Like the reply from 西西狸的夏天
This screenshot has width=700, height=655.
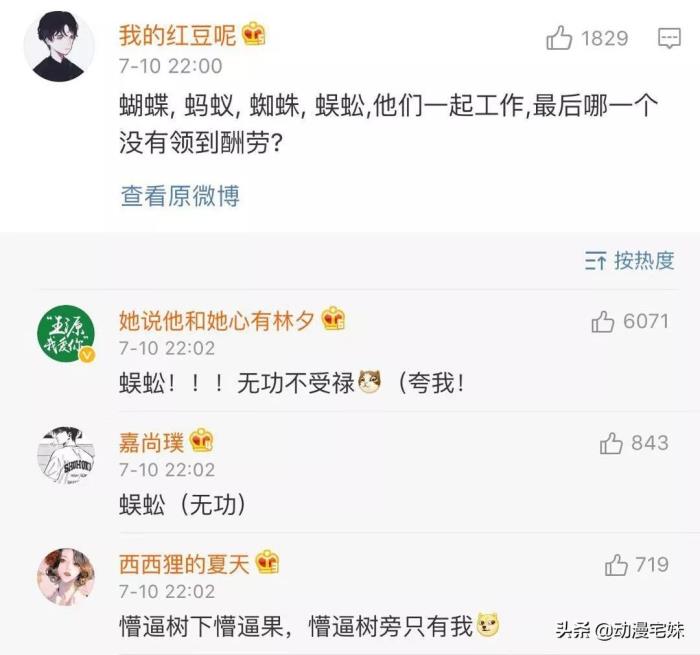617,565
